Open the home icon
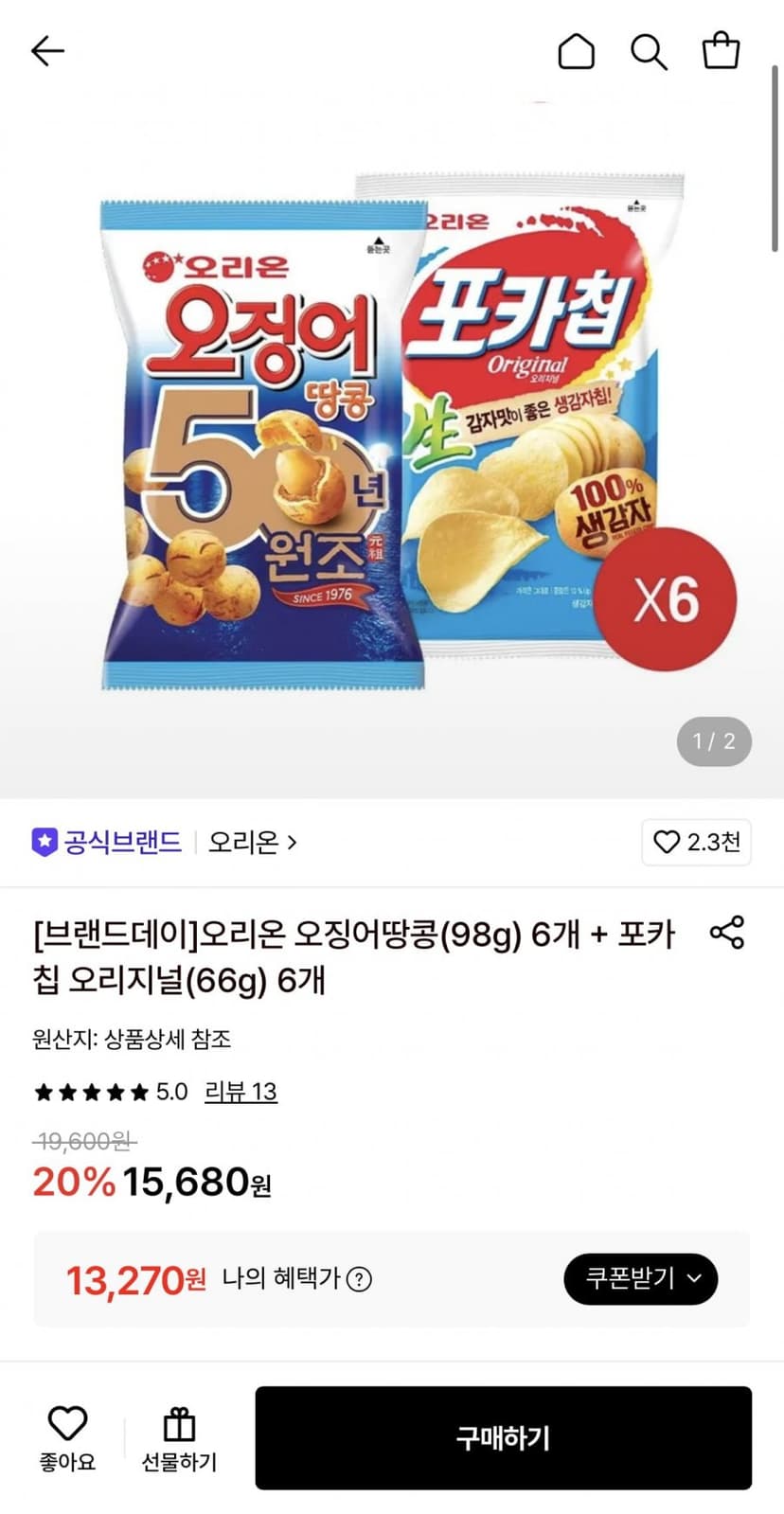Image resolution: width=784 pixels, height=1514 pixels. tap(576, 51)
